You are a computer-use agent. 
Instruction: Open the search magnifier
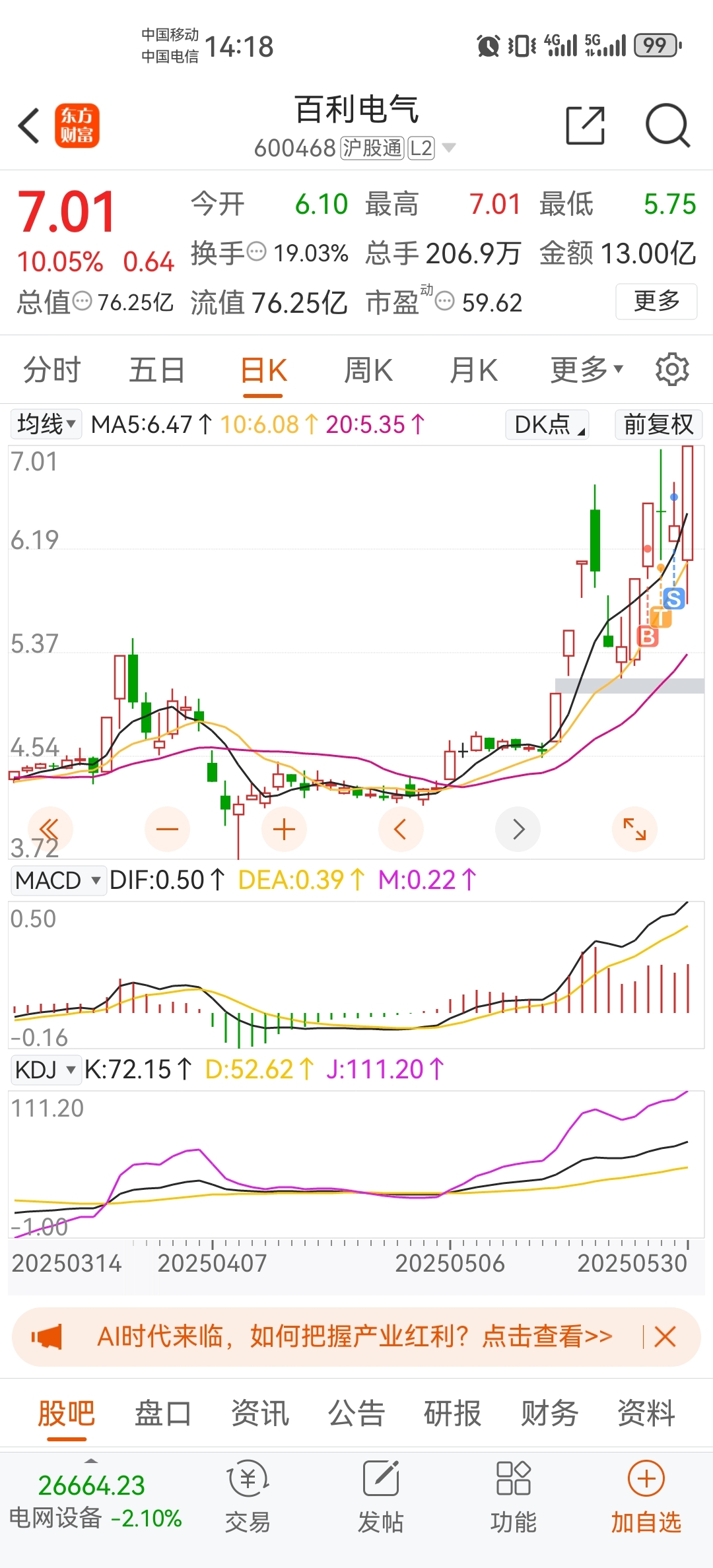(667, 125)
